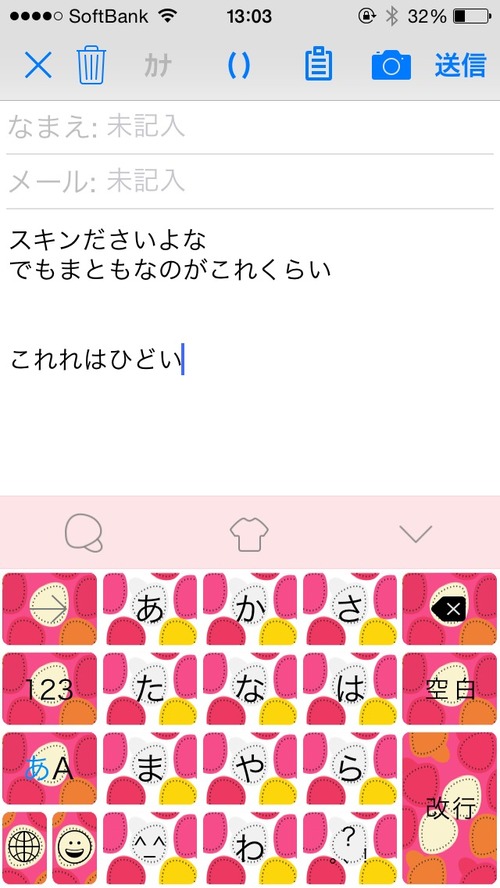Tap the 改行 return key
The height and width of the screenshot is (888, 500).
449,808
